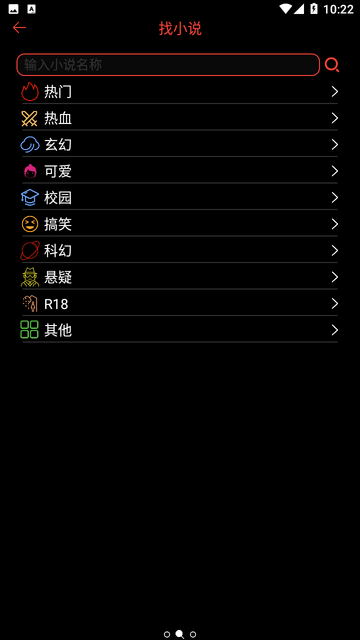The height and width of the screenshot is (640, 360).
Task: Open the R18 category
Action: click(x=180, y=304)
